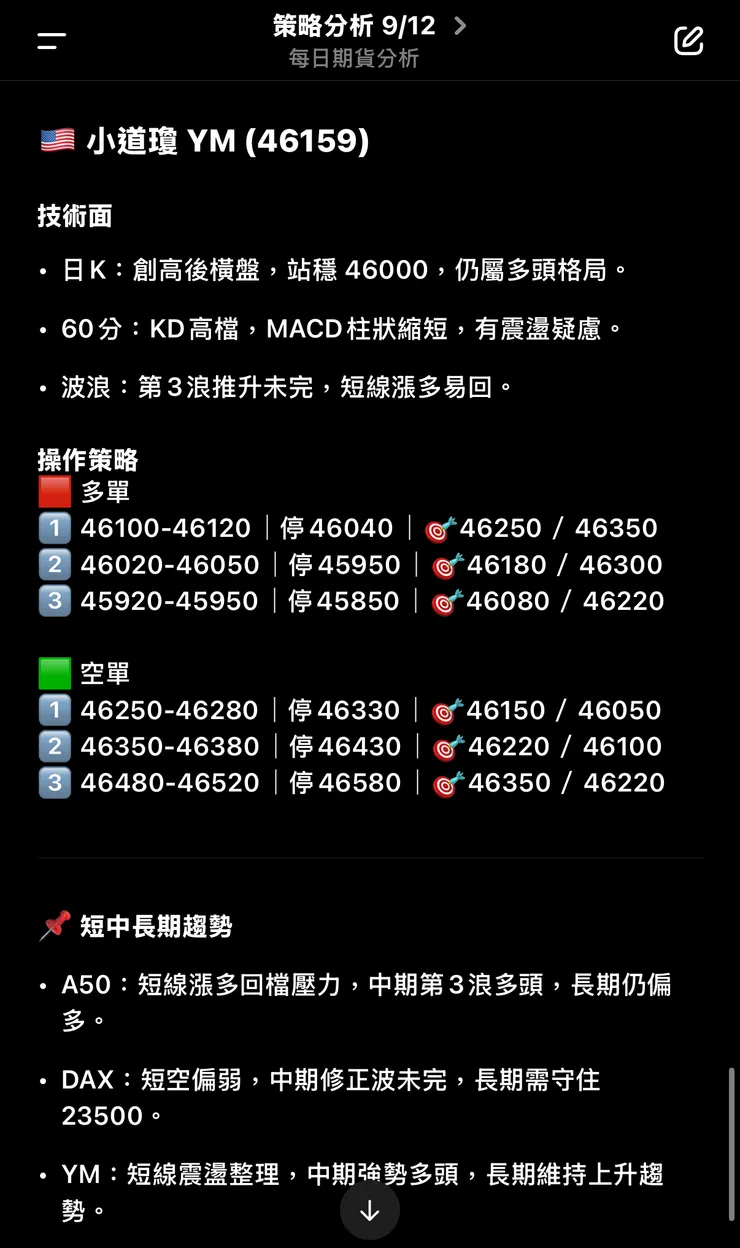Select the numbered badge 2 under 空單
The width and height of the screenshot is (740, 1248).
[x=54, y=746]
